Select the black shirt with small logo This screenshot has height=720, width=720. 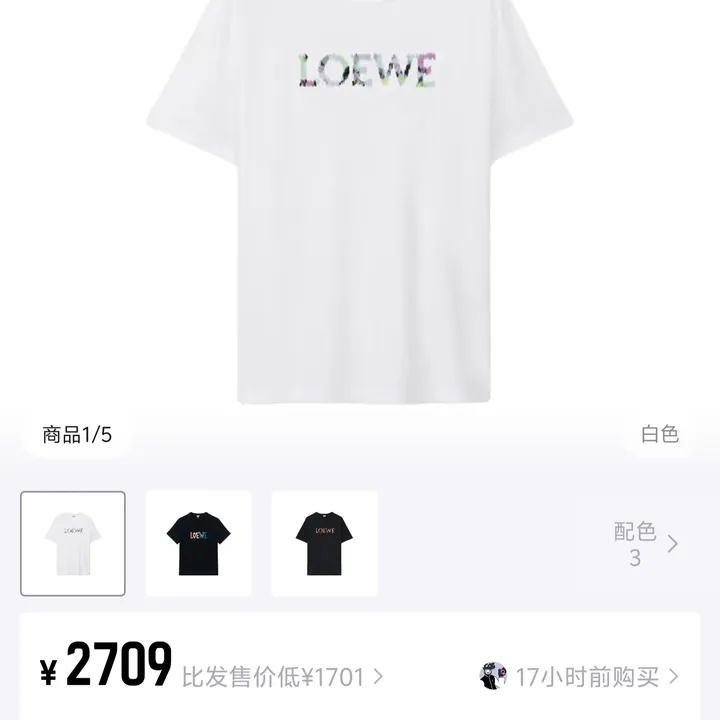pyautogui.click(x=324, y=543)
